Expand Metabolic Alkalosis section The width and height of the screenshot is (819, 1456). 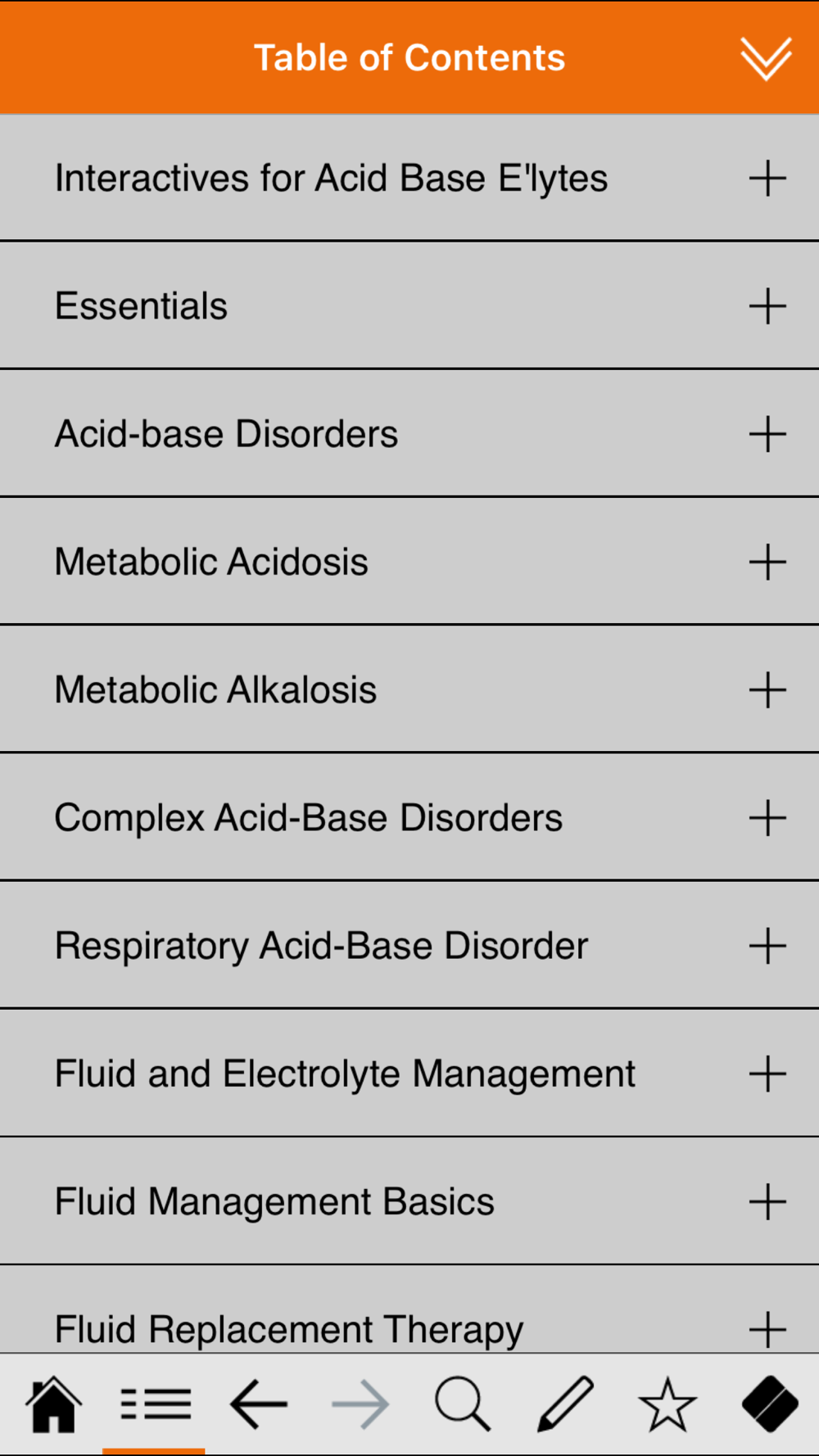pyautogui.click(x=767, y=690)
